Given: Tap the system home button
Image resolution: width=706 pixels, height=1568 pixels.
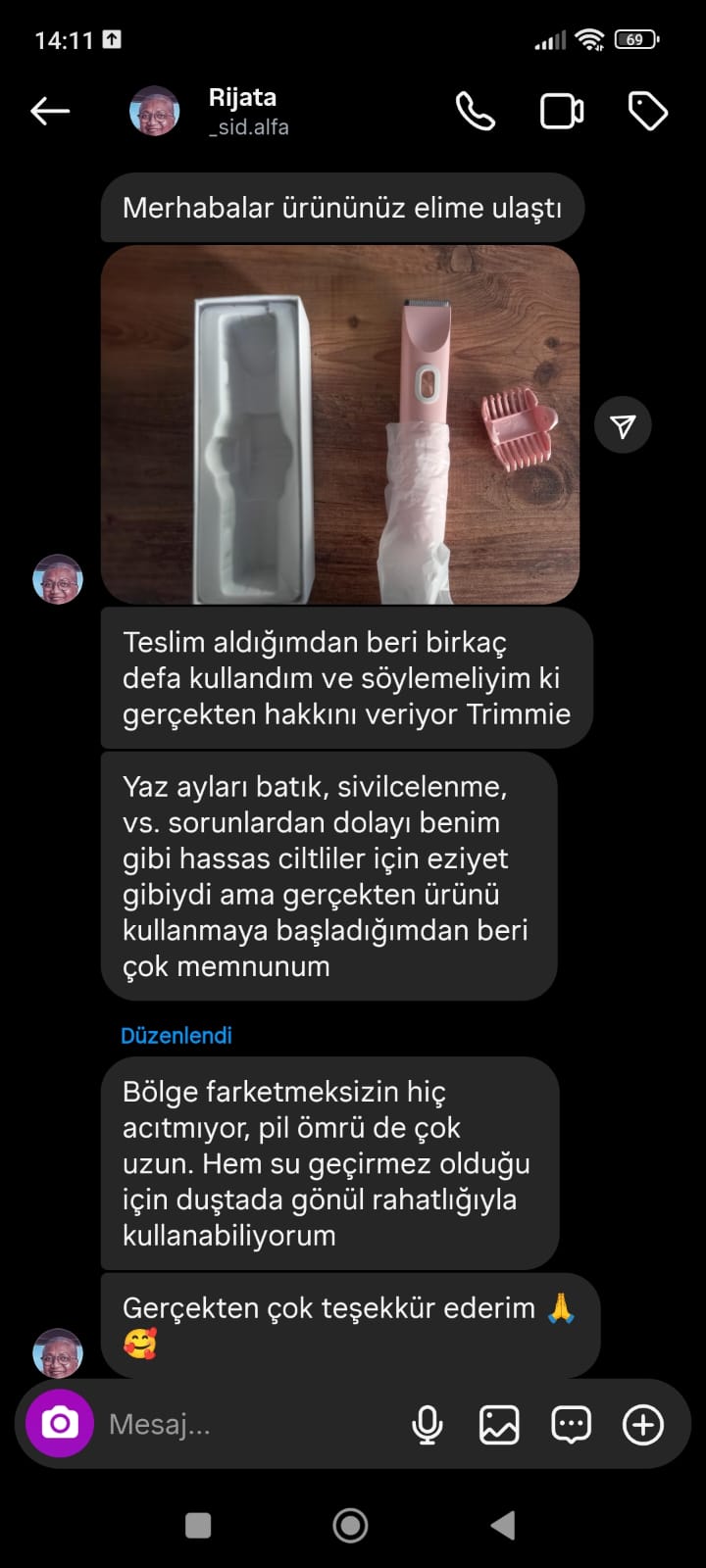Looking at the screenshot, I should [x=350, y=1525].
